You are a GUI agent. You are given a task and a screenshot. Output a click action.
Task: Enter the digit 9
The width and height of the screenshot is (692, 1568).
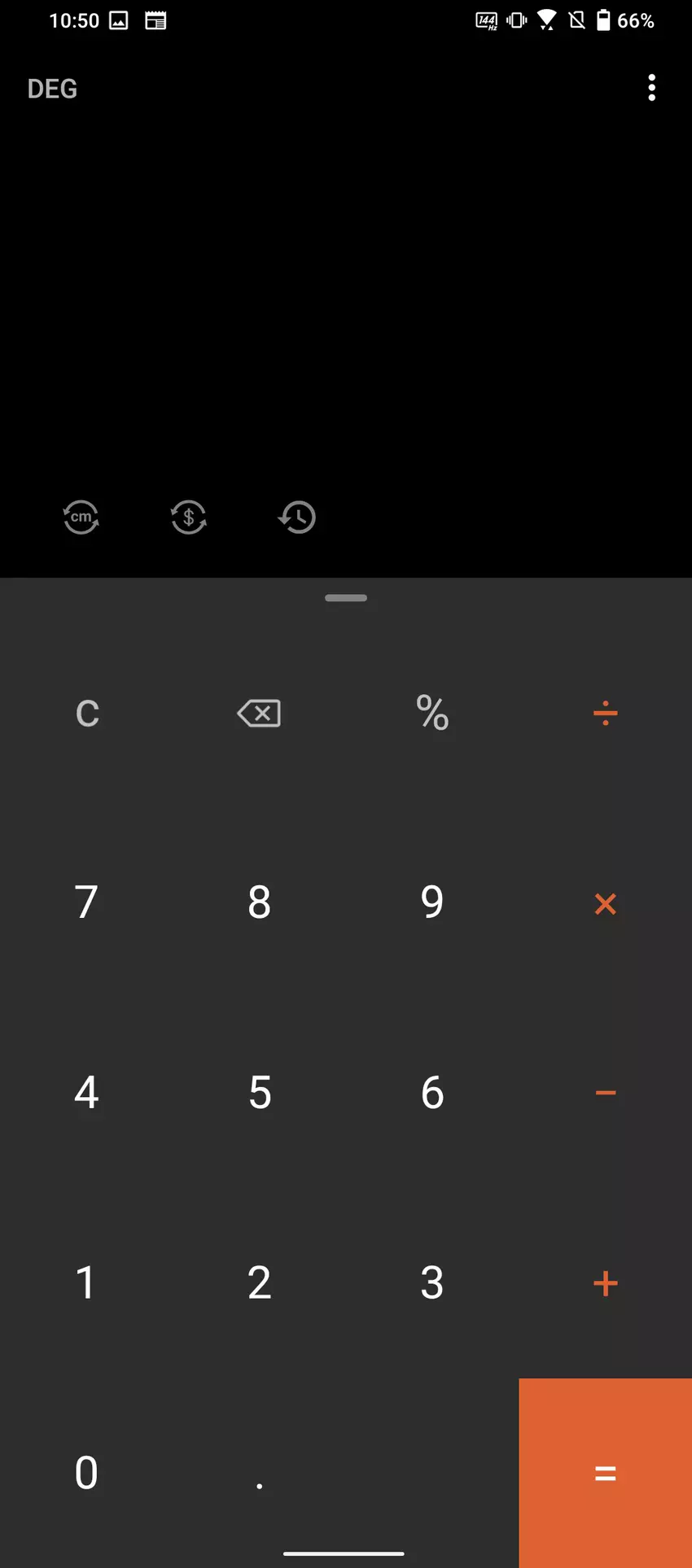pos(432,902)
